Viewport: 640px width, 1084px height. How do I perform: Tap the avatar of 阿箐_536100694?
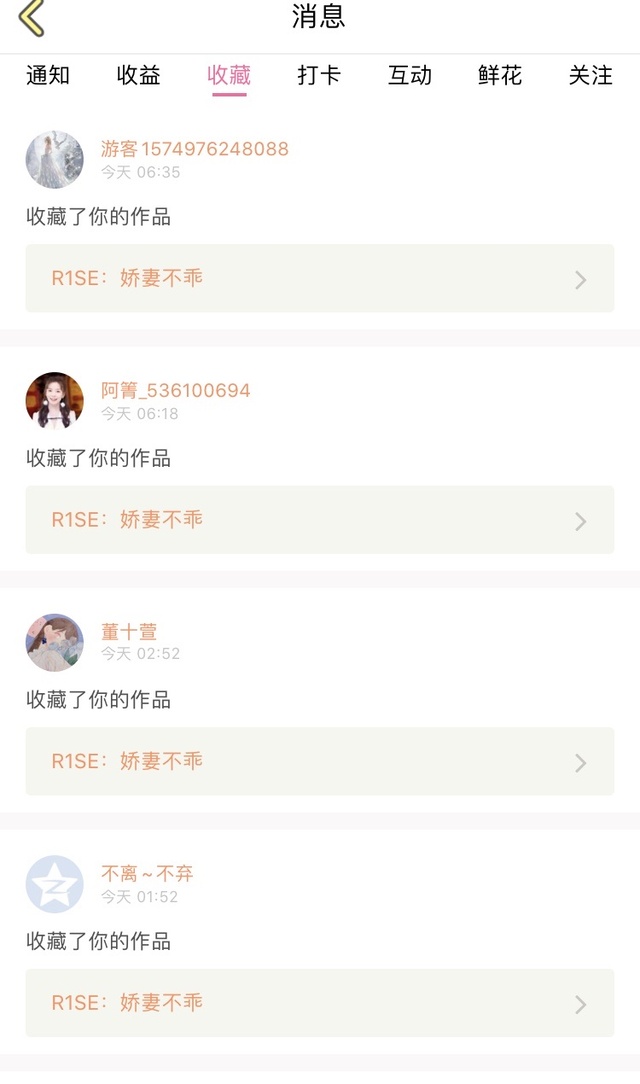[55, 401]
